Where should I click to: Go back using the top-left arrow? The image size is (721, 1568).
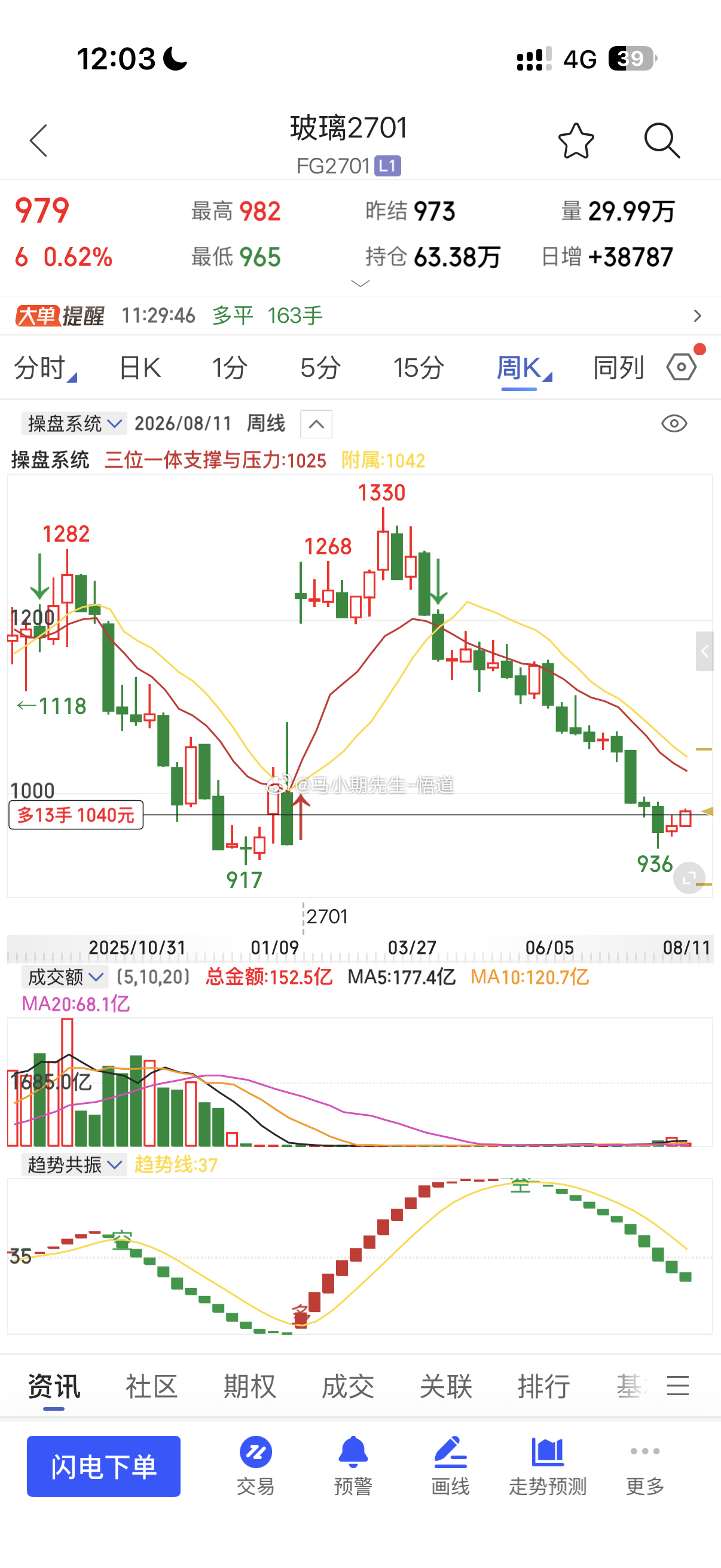click(38, 141)
